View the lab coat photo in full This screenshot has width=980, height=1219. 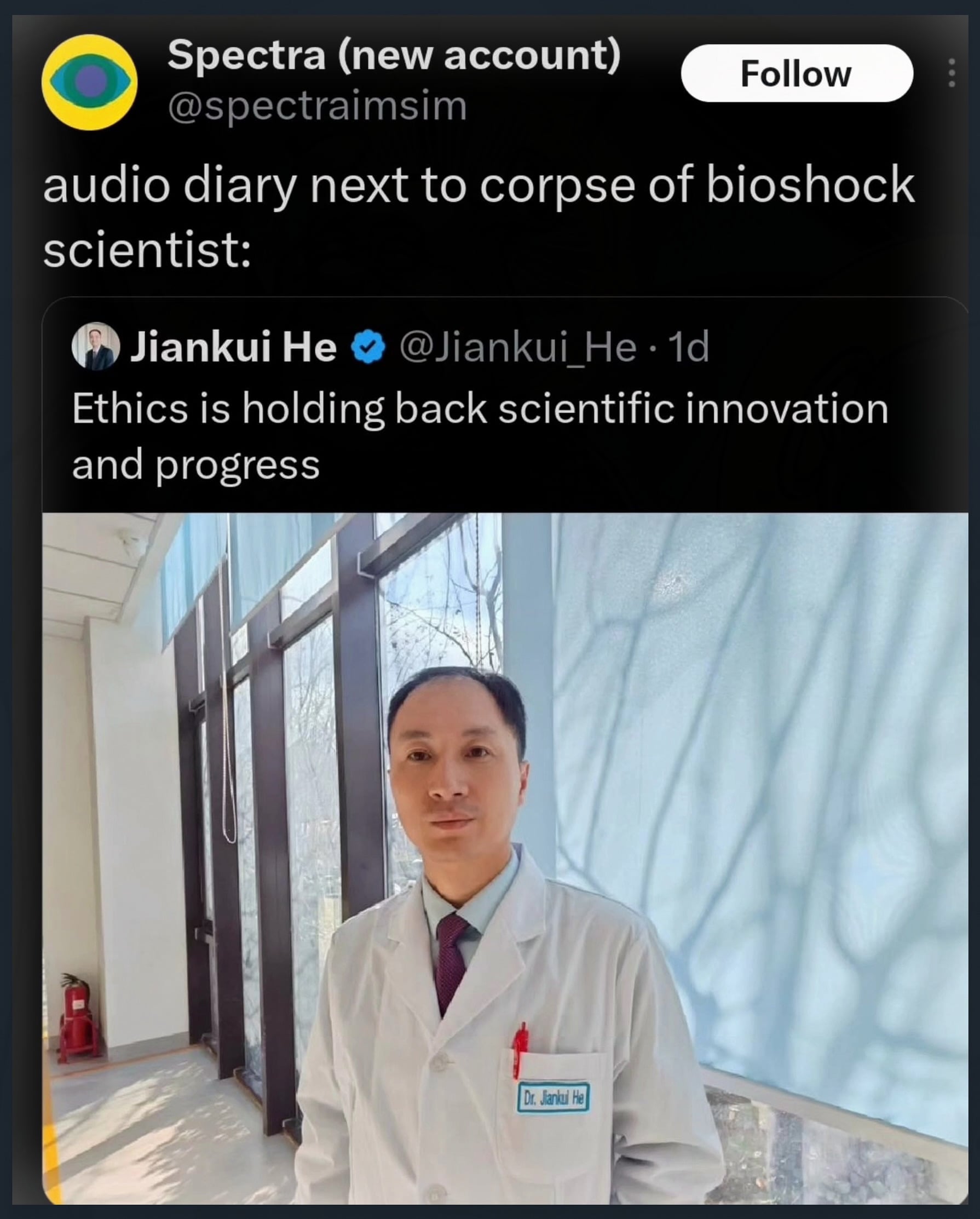[505, 858]
